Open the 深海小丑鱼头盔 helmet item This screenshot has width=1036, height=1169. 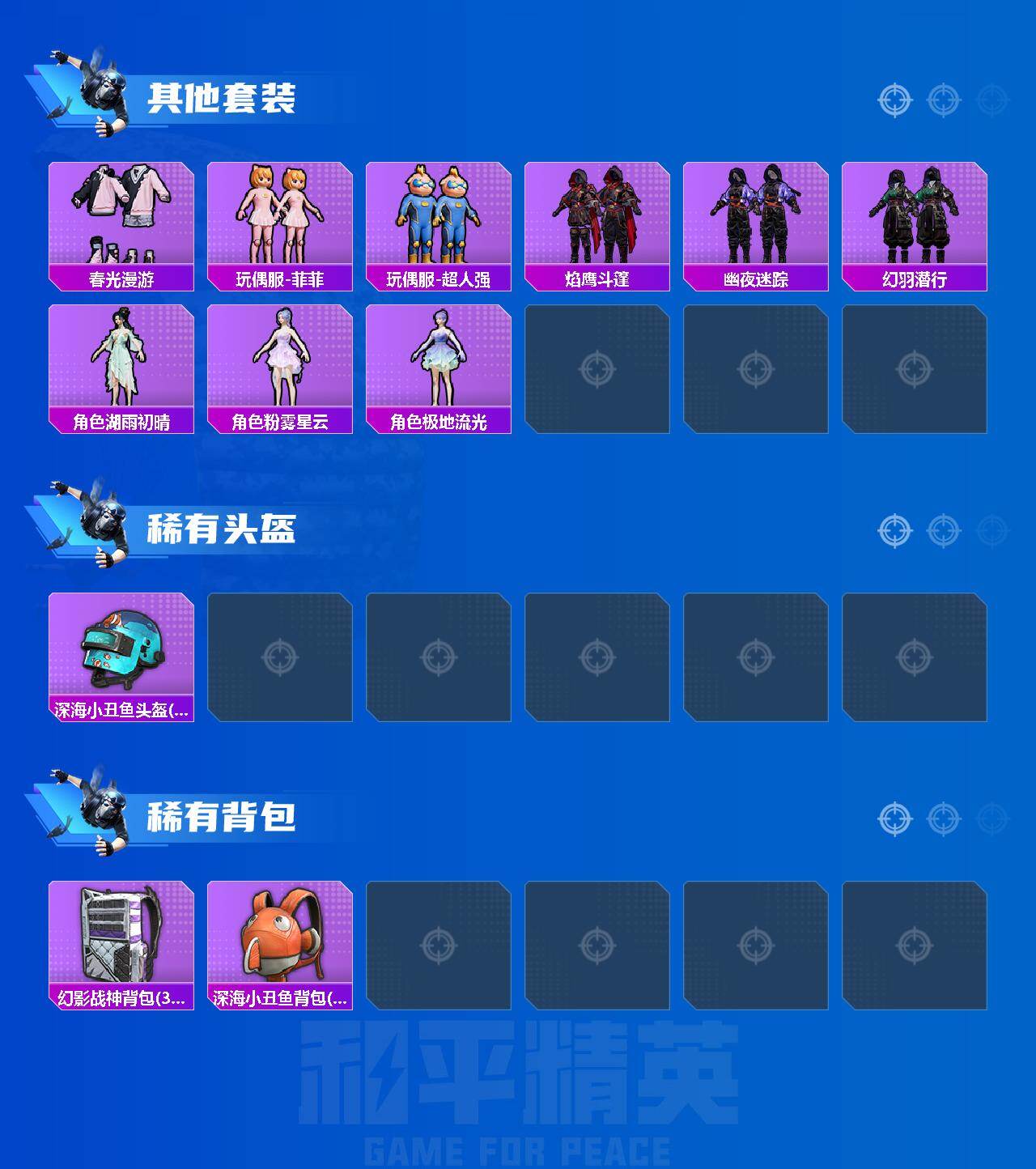click(121, 656)
